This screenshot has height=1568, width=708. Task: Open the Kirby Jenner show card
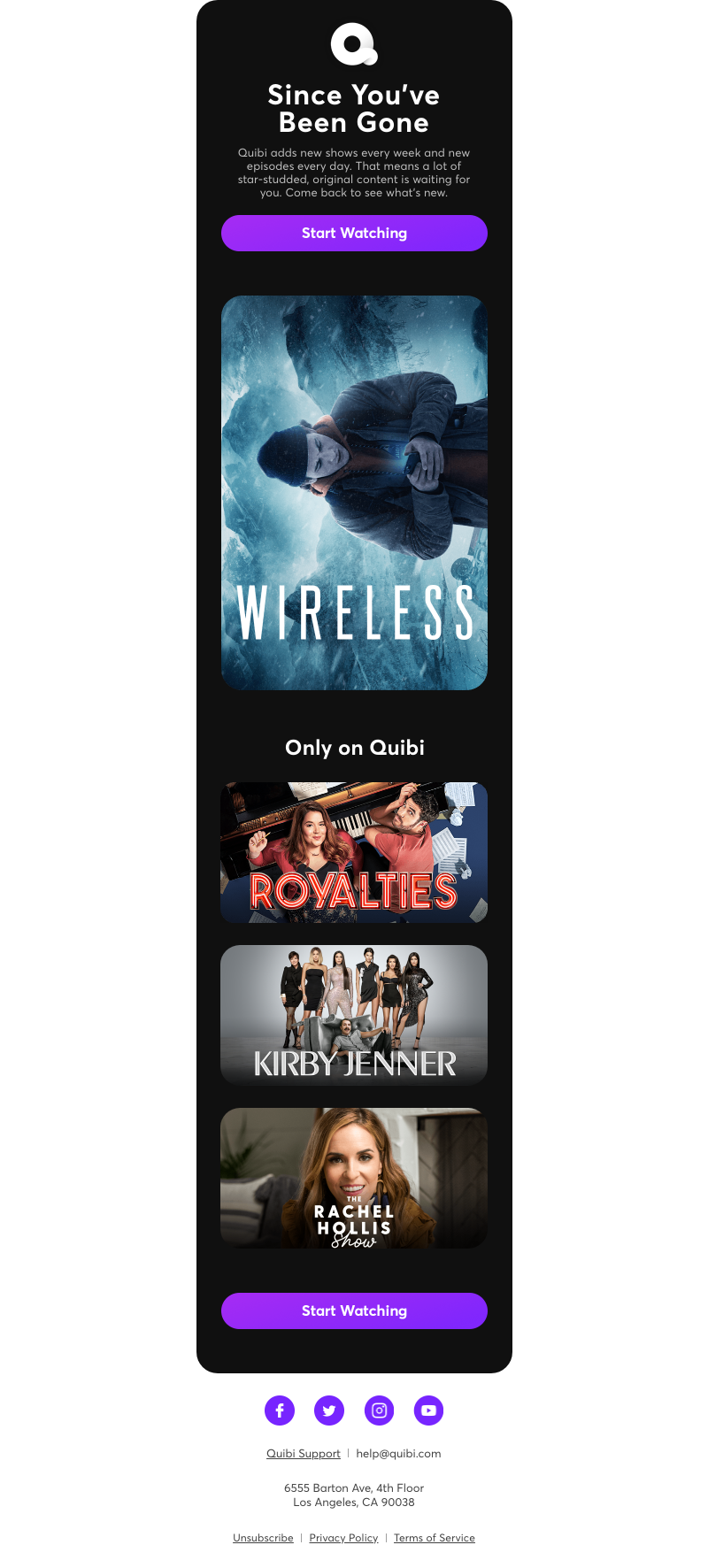354,1015
